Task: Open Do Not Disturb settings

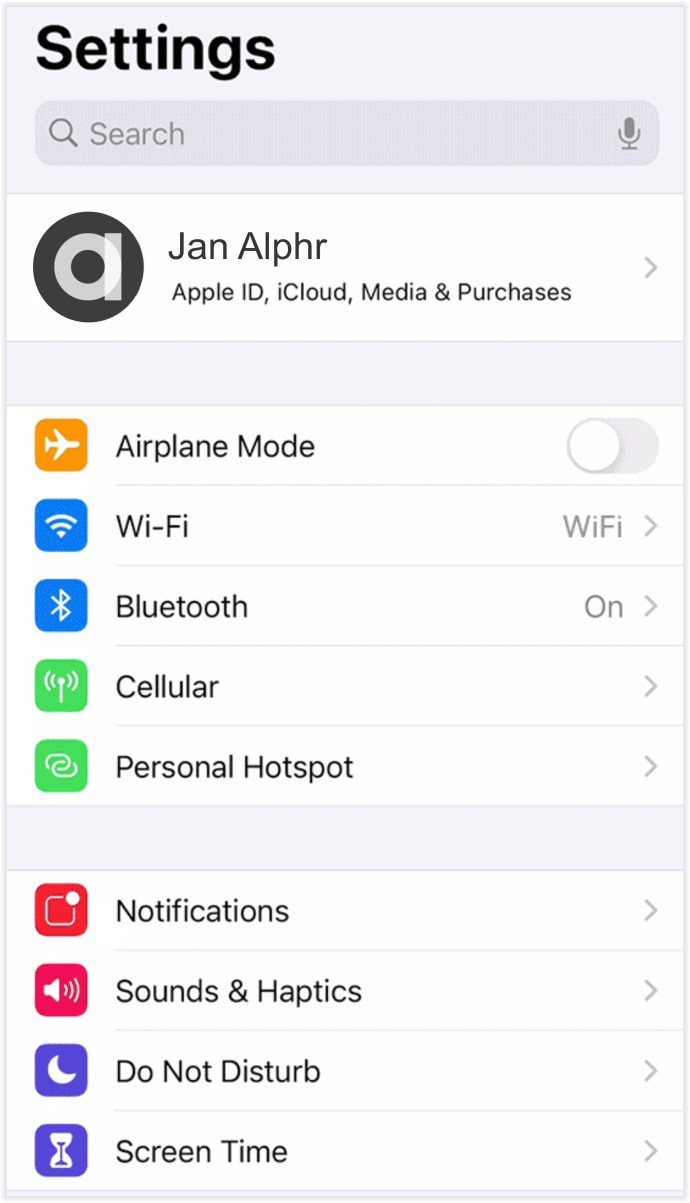Action: point(345,1070)
